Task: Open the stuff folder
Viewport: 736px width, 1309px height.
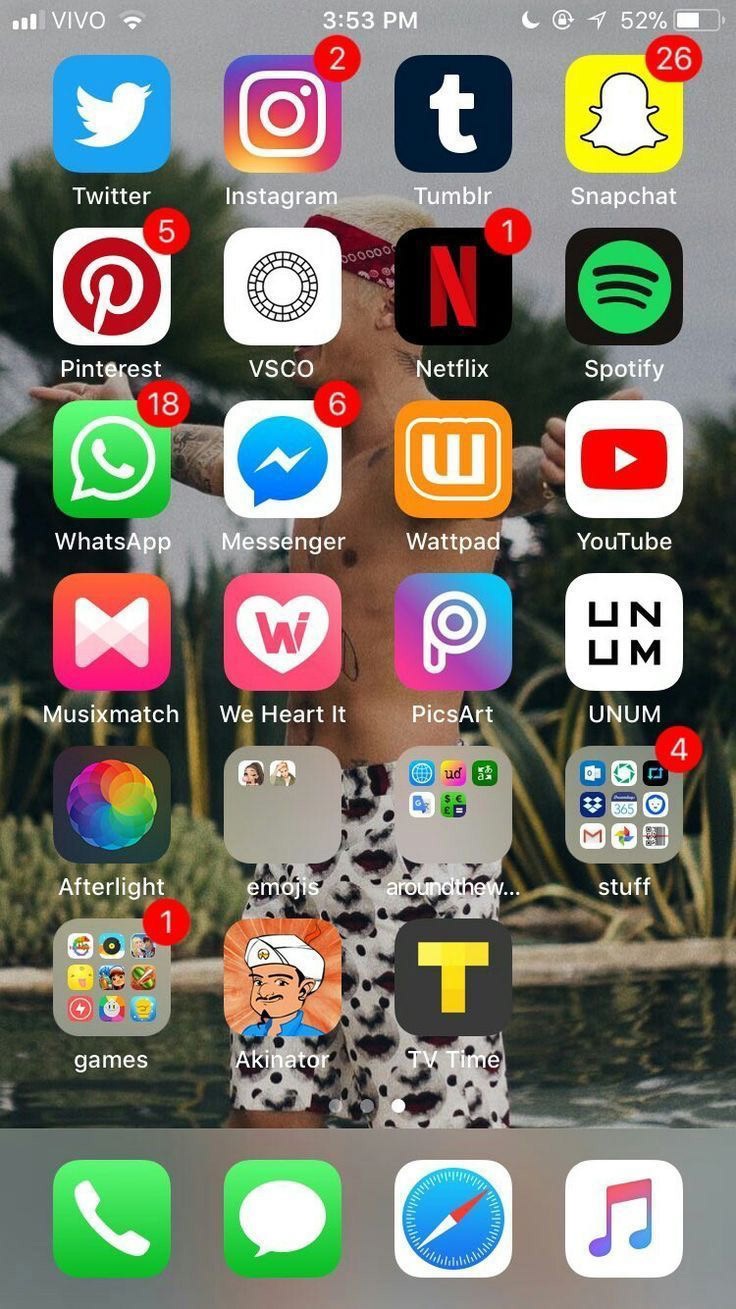Action: pos(624,805)
